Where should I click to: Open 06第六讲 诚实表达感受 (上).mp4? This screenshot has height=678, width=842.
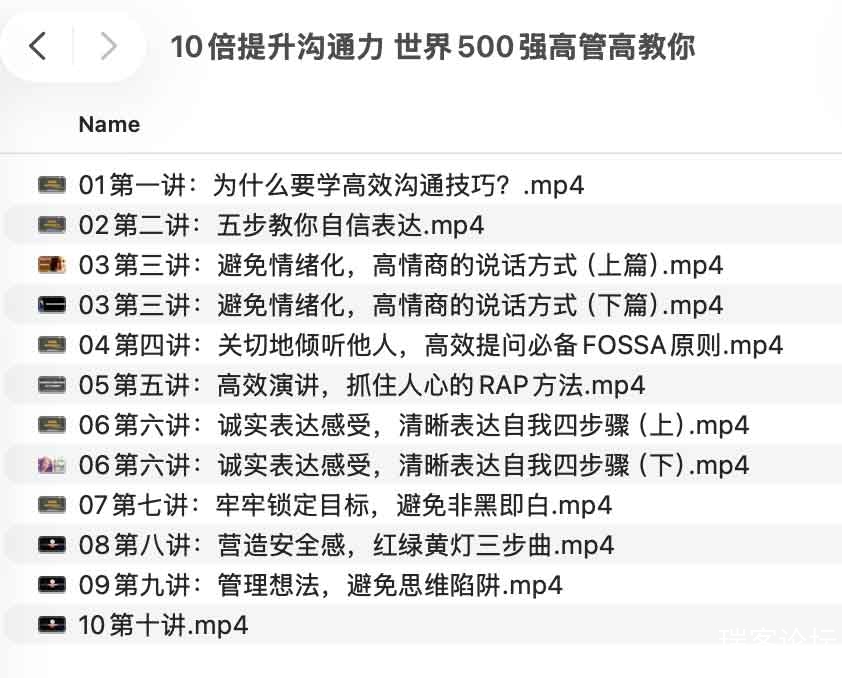pos(413,425)
